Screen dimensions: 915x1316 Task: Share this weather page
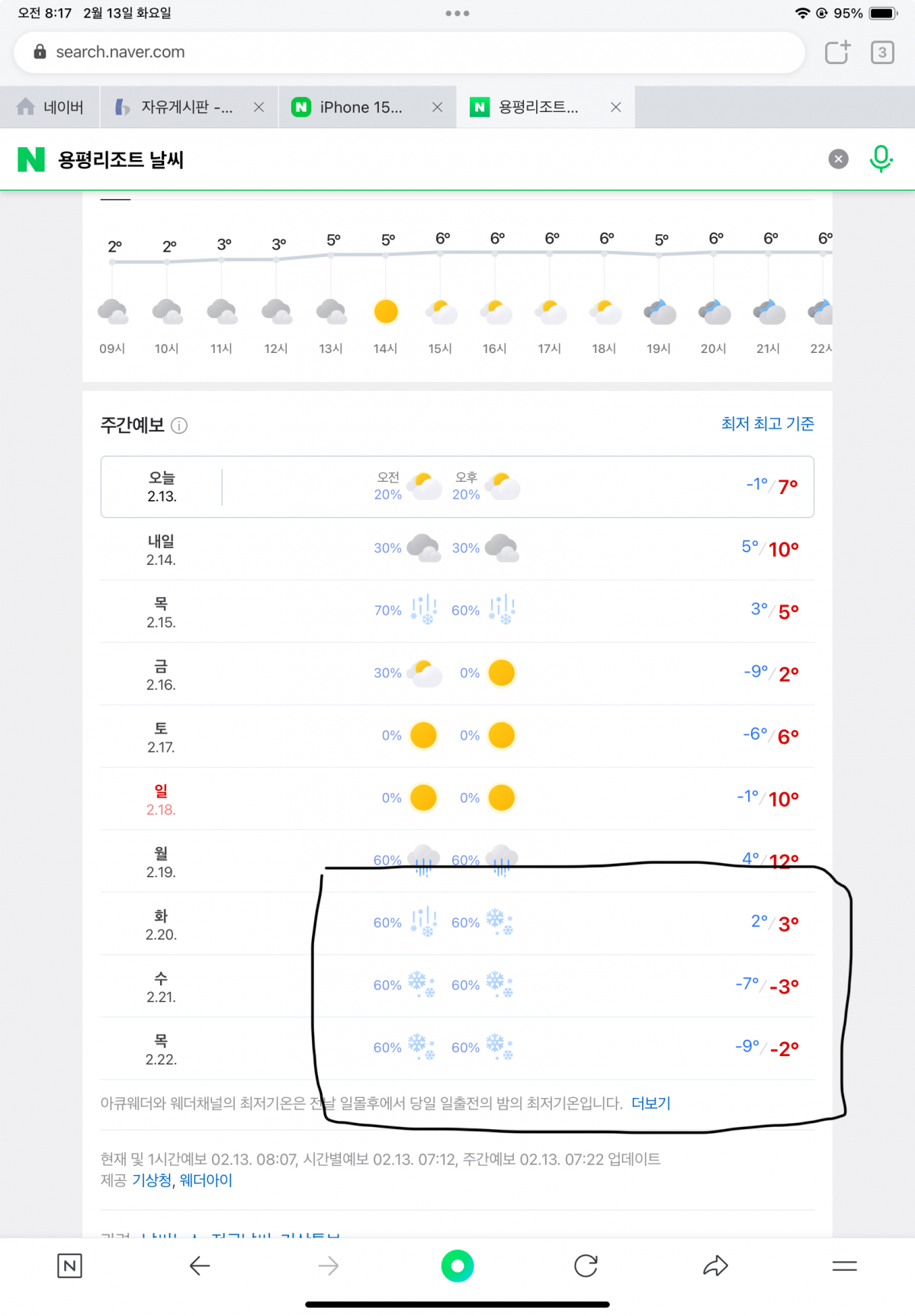tap(715, 1266)
